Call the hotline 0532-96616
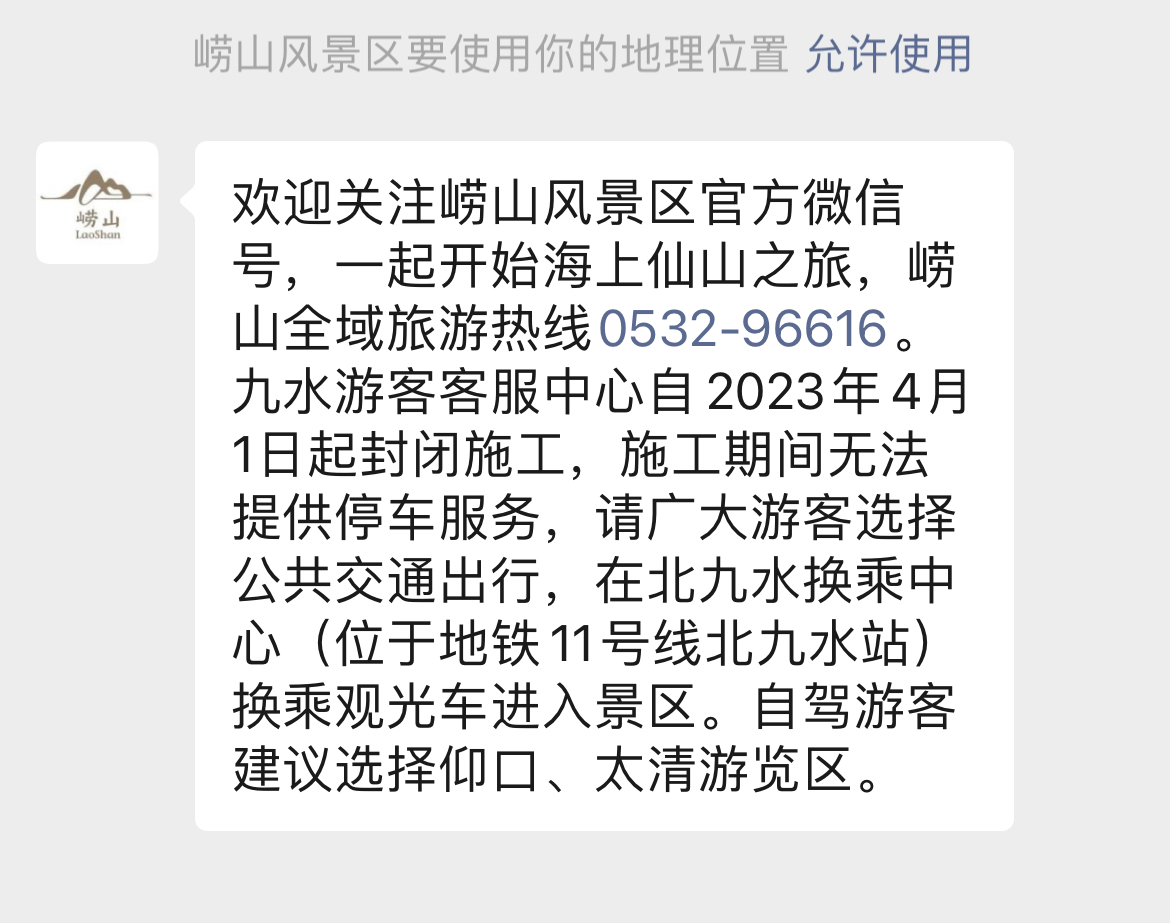This screenshot has height=923, width=1170. (742, 328)
